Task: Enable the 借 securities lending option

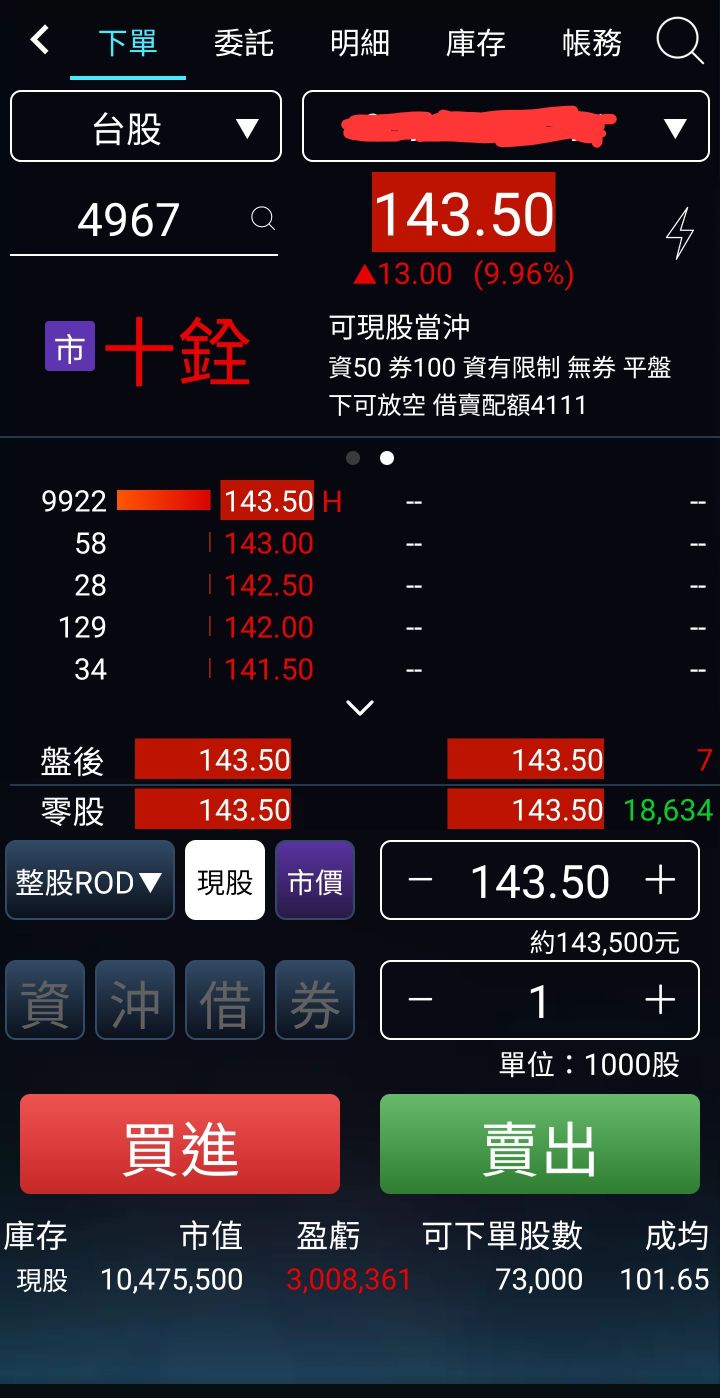Action: [x=225, y=1000]
